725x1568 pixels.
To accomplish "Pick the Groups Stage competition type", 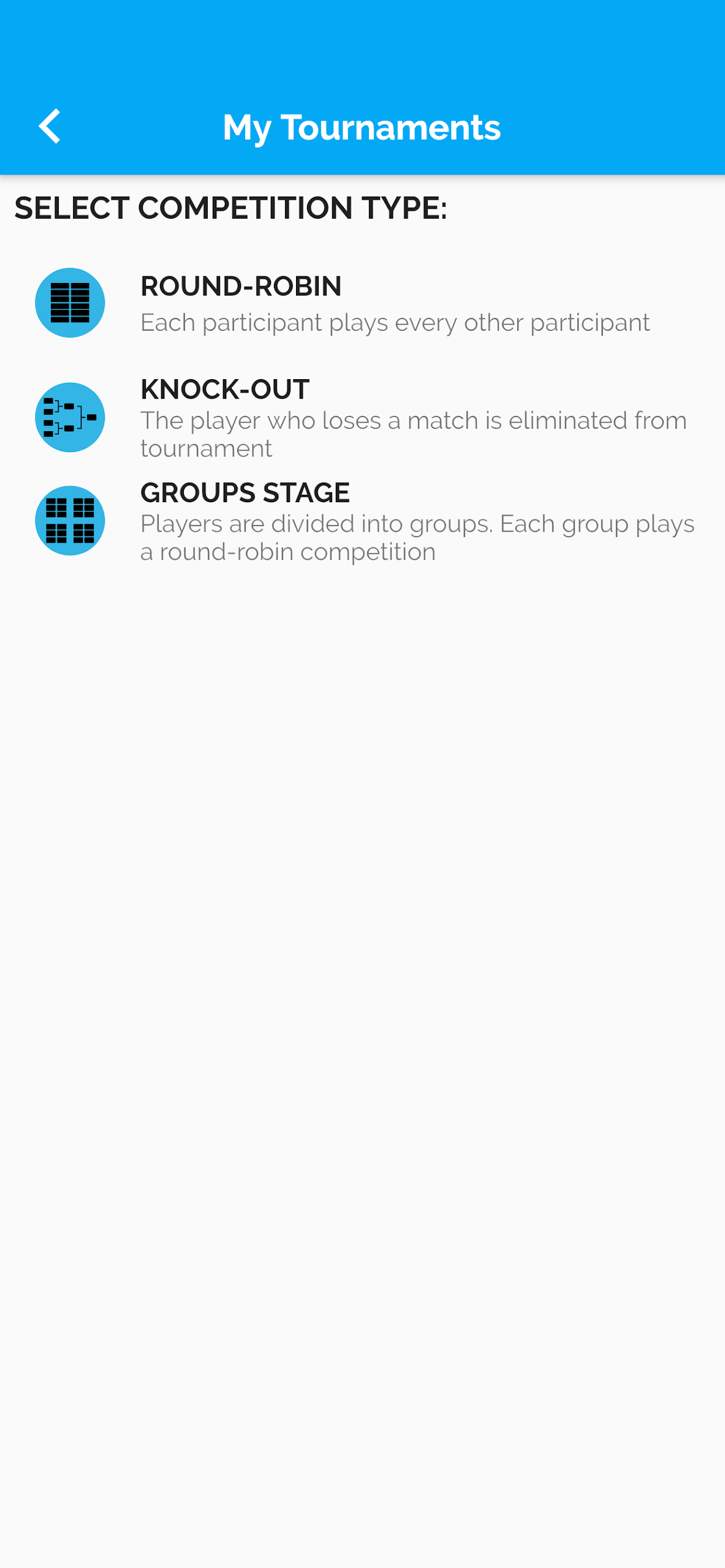I will point(362,521).
